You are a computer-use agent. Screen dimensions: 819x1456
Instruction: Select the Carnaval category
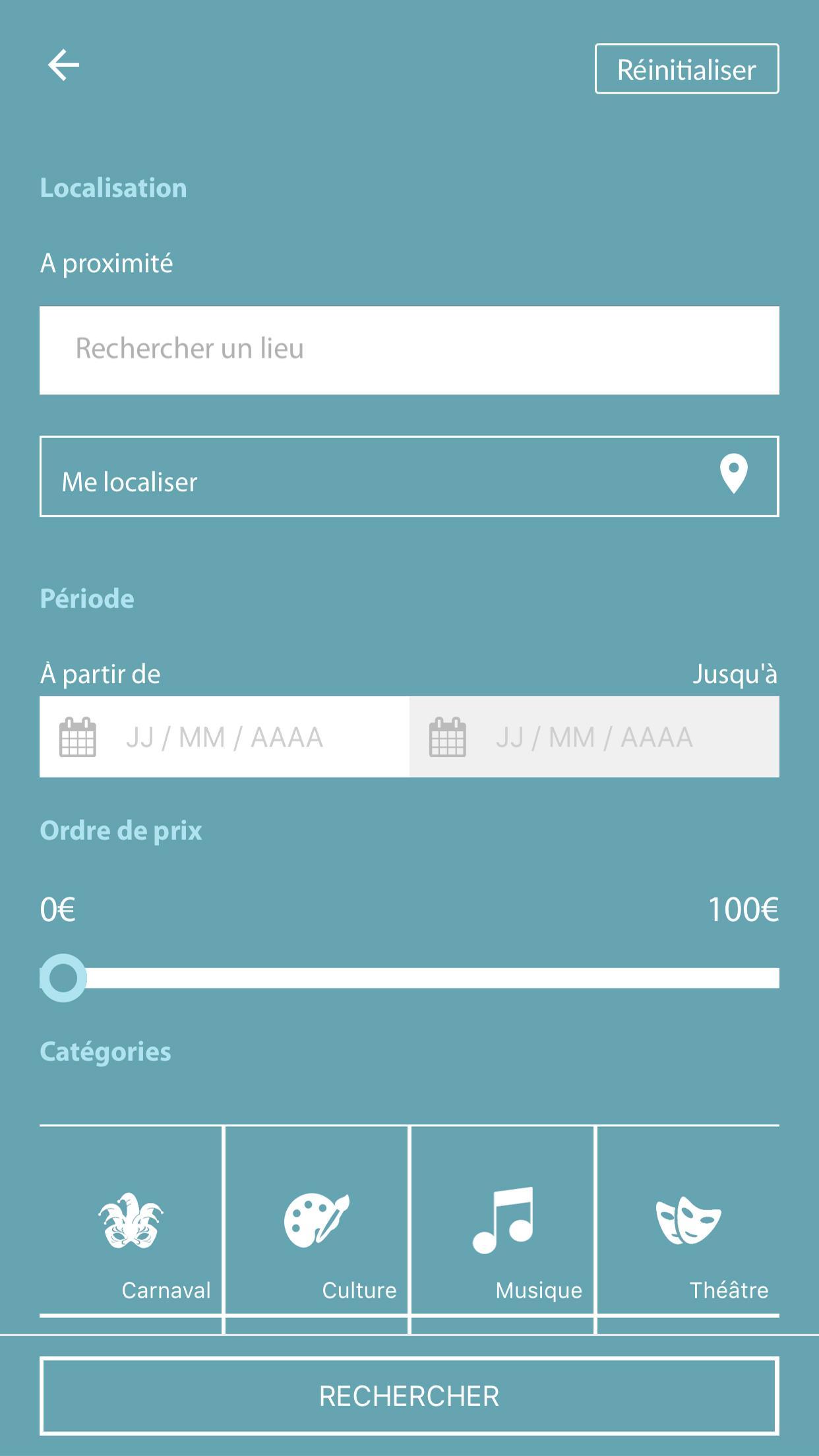[131, 1221]
